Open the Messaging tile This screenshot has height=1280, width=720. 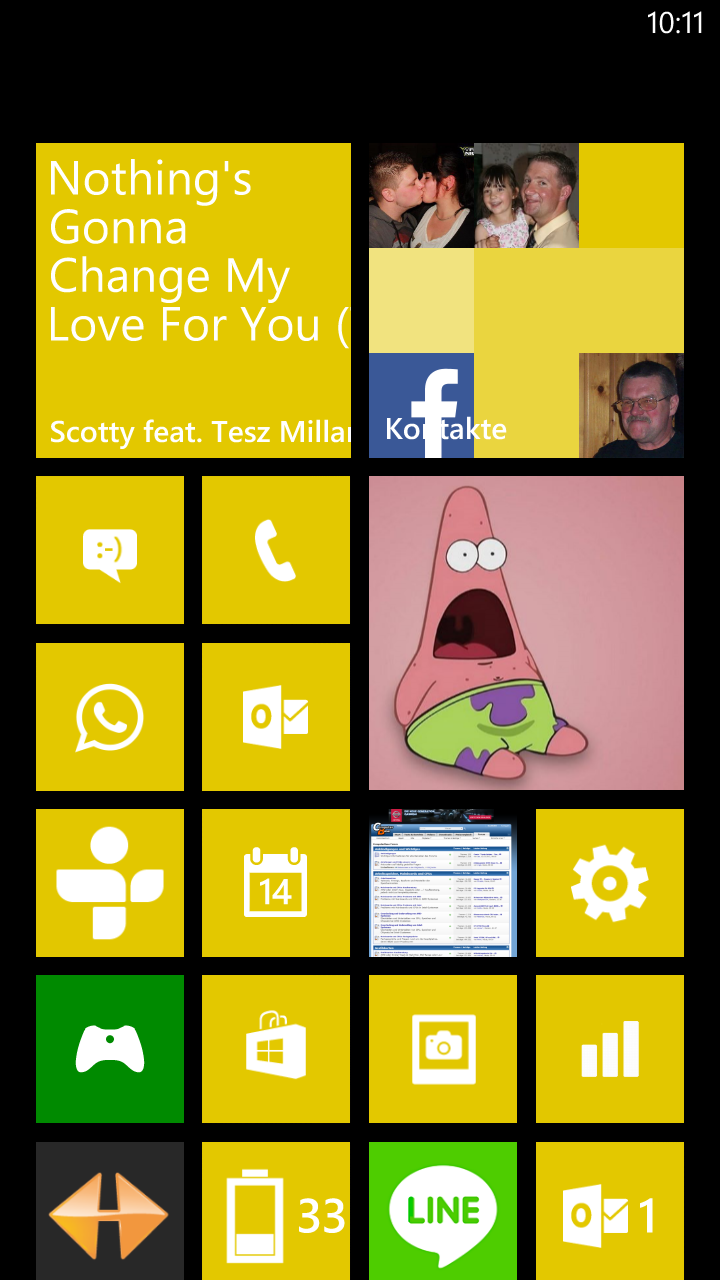(x=110, y=550)
